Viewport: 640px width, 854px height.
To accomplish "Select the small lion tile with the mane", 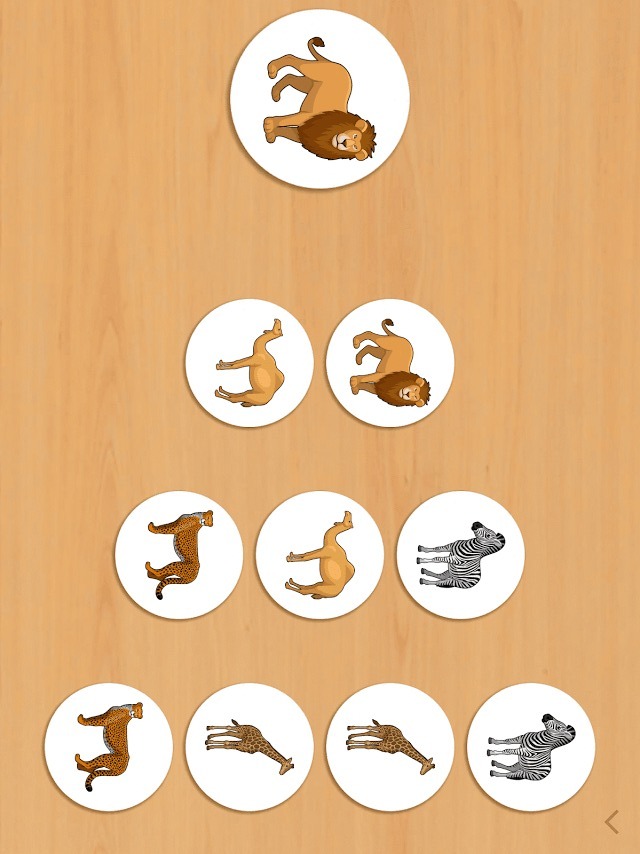I will coord(390,363).
